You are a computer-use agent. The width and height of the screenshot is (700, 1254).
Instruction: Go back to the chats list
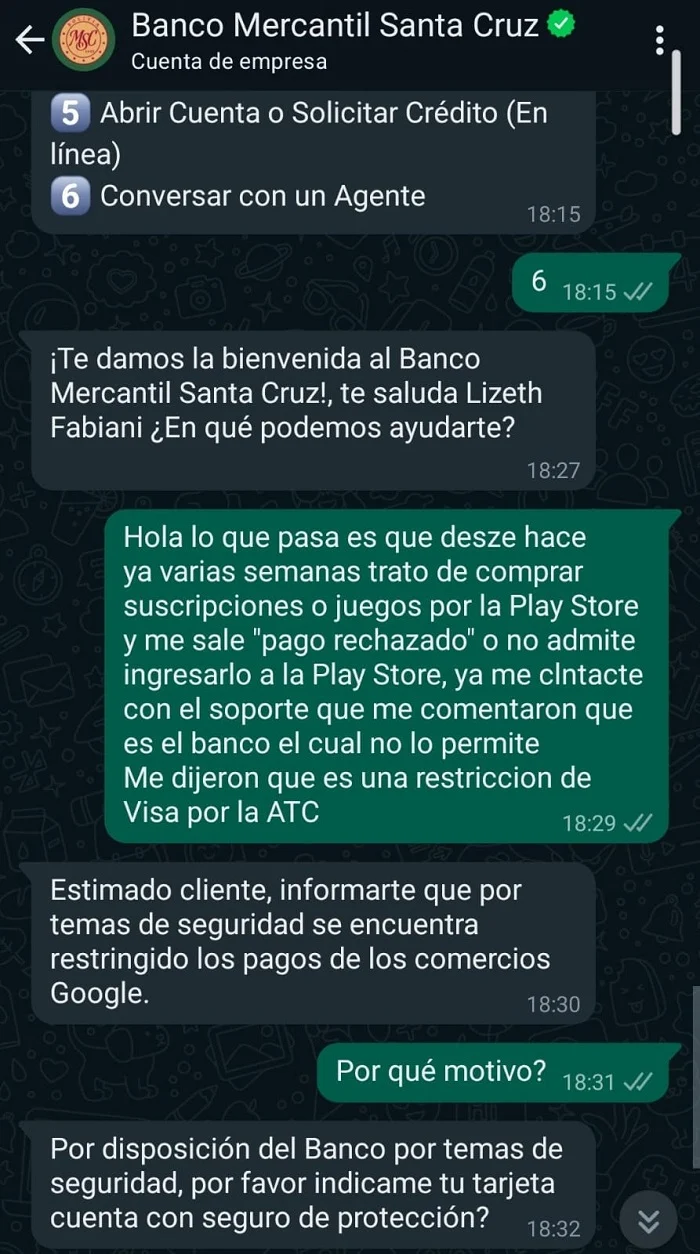tap(30, 40)
